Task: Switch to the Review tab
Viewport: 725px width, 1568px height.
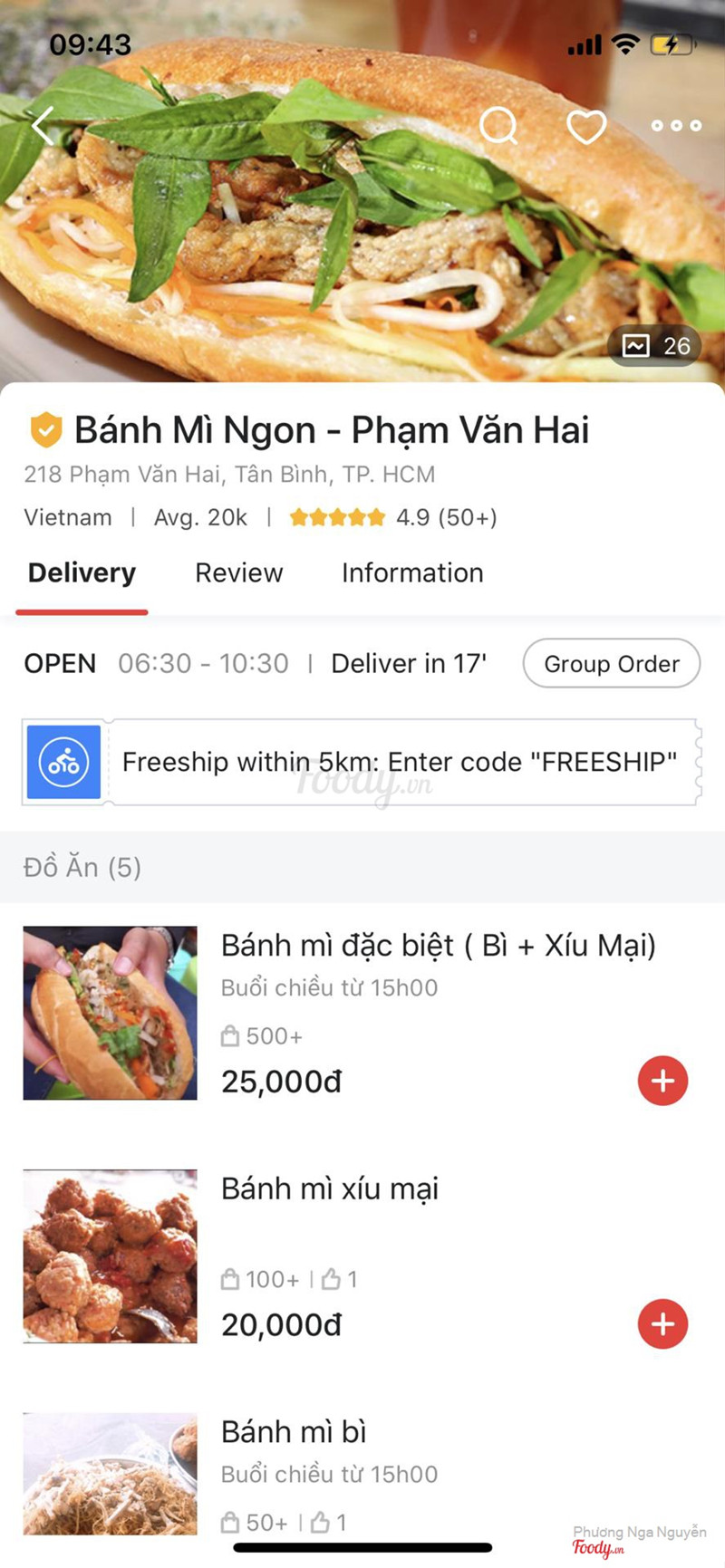Action: click(239, 572)
